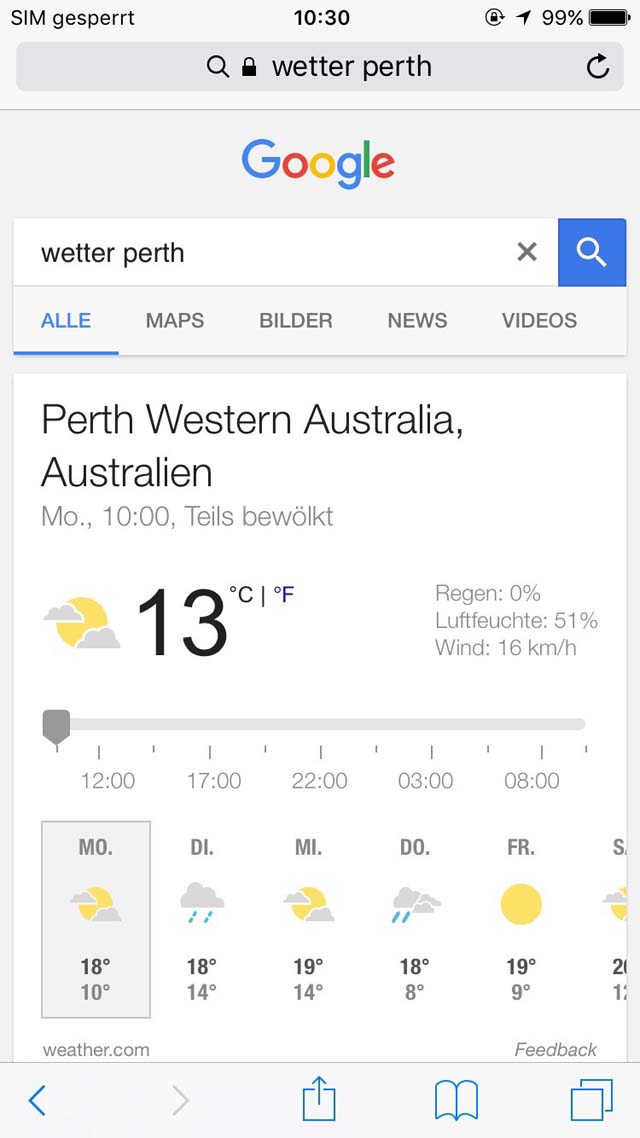Go back in Safari
Image resolution: width=640 pixels, height=1138 pixels.
coord(37,1101)
